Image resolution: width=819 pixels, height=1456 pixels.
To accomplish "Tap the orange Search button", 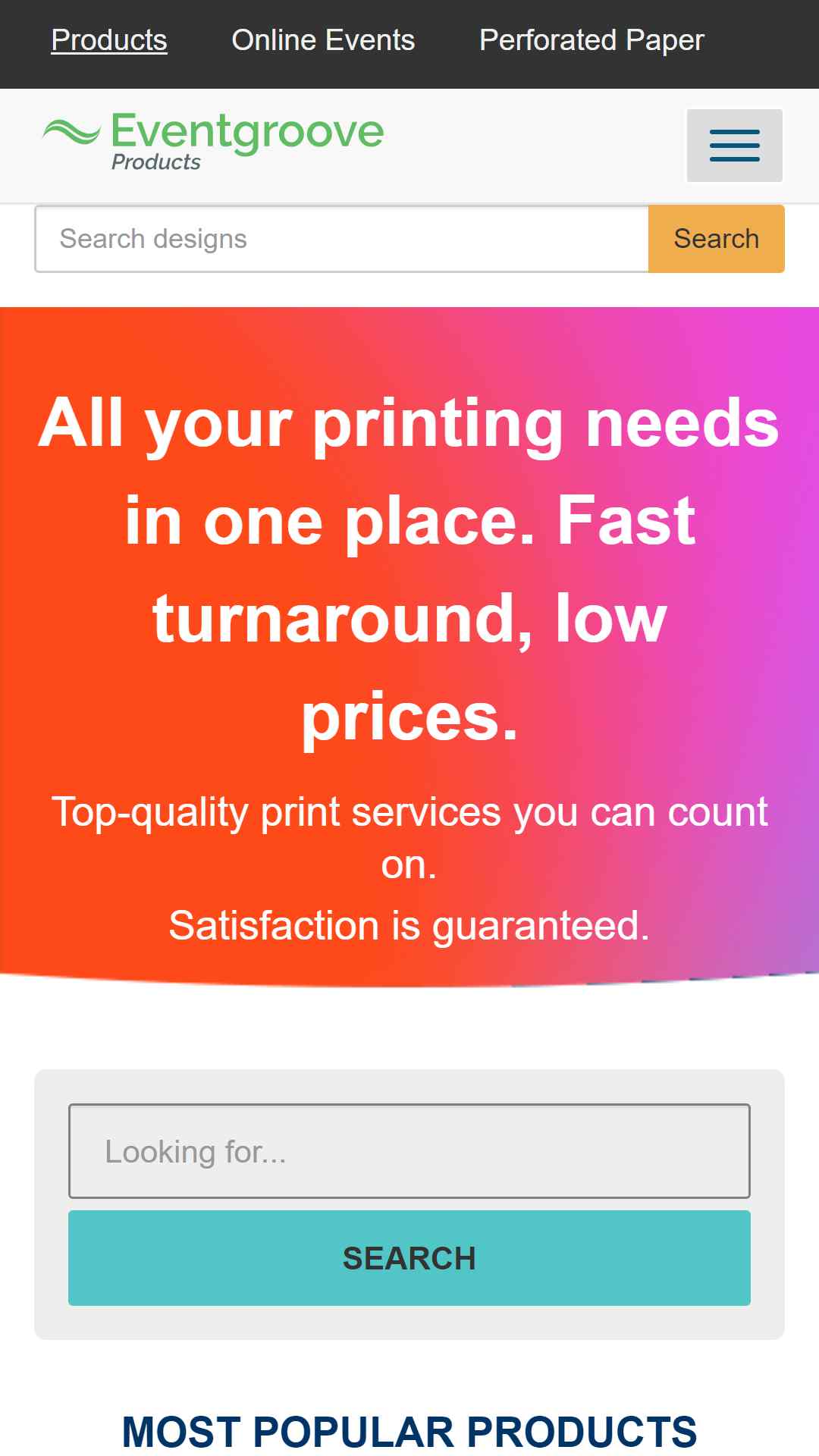I will [x=716, y=239].
